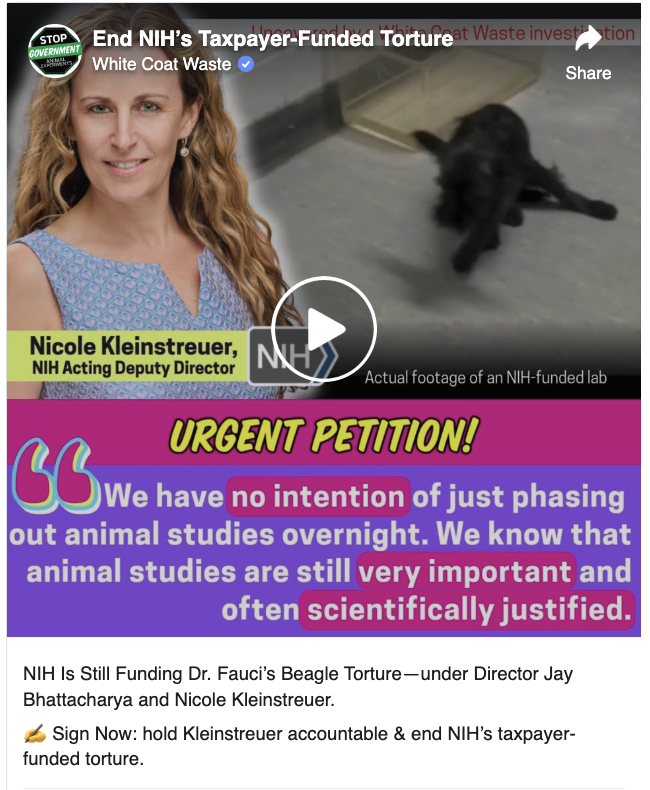This screenshot has height=790, width=650.
Task: Open White Coat Waste page name
Action: click(161, 64)
